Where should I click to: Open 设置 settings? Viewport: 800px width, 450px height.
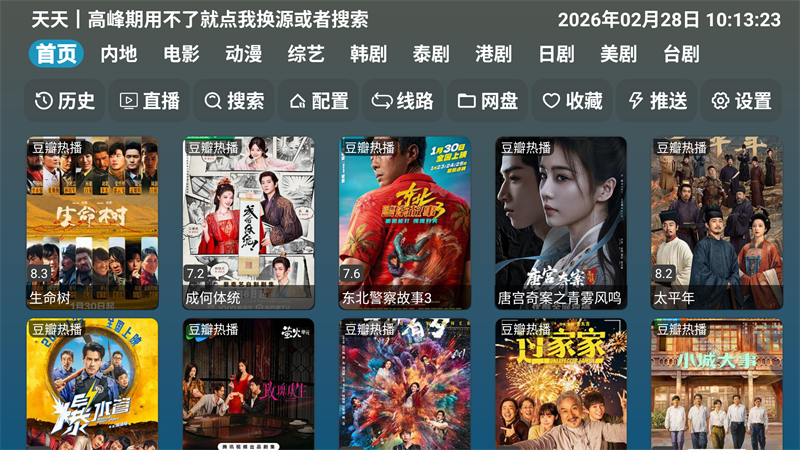tap(741, 101)
